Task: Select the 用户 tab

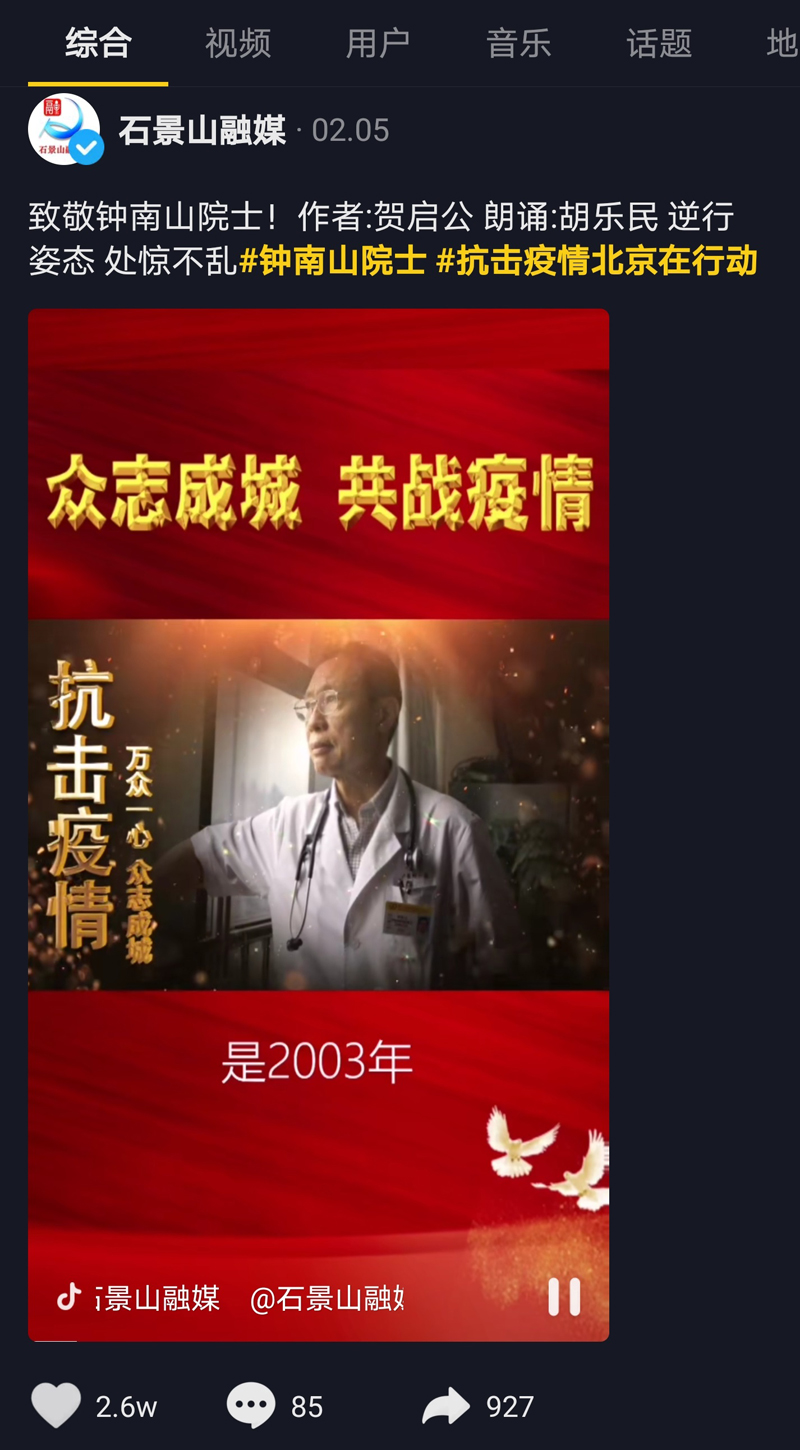Action: point(378,44)
